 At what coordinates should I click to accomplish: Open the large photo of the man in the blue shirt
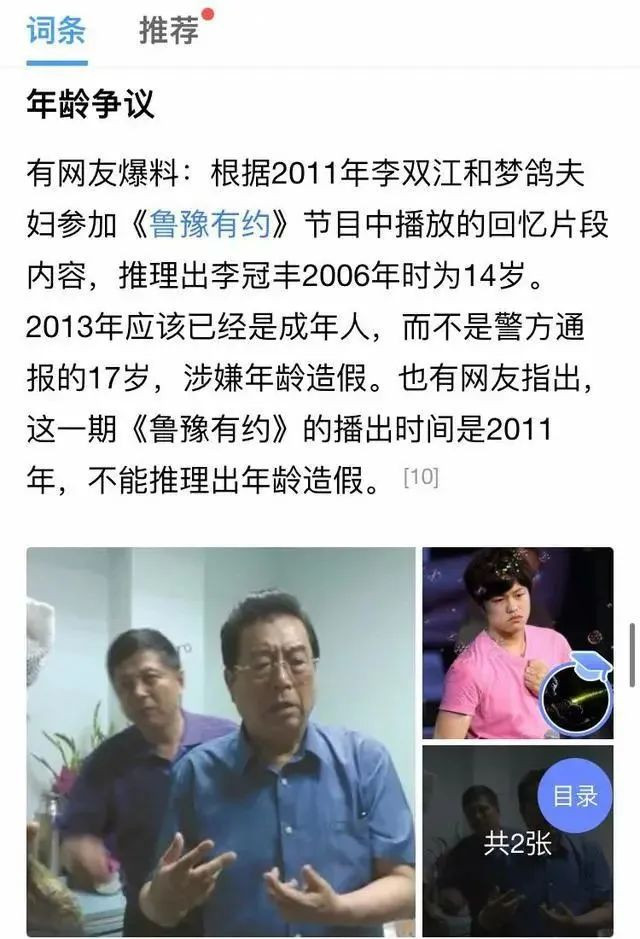coord(220,740)
